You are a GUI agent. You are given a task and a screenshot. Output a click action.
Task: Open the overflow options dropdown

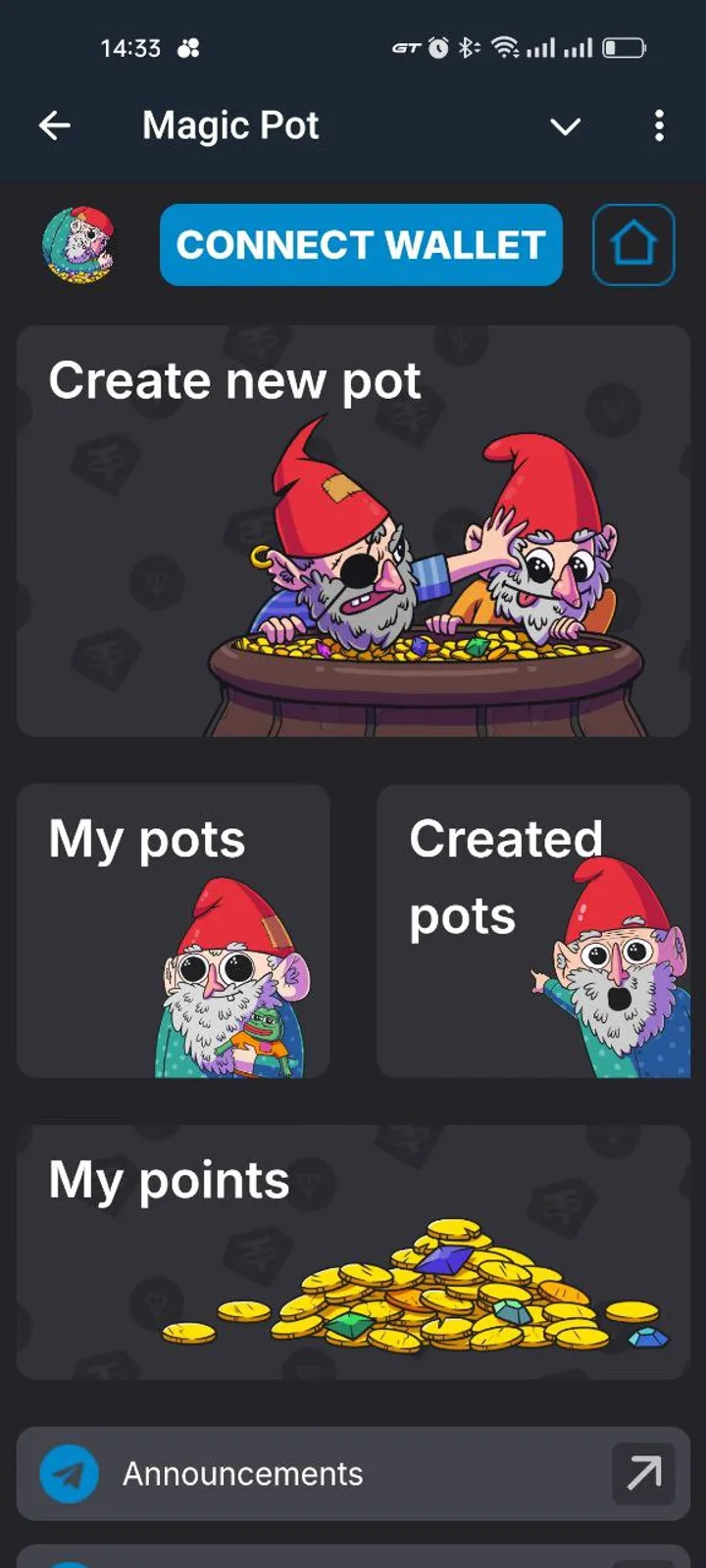tap(659, 125)
